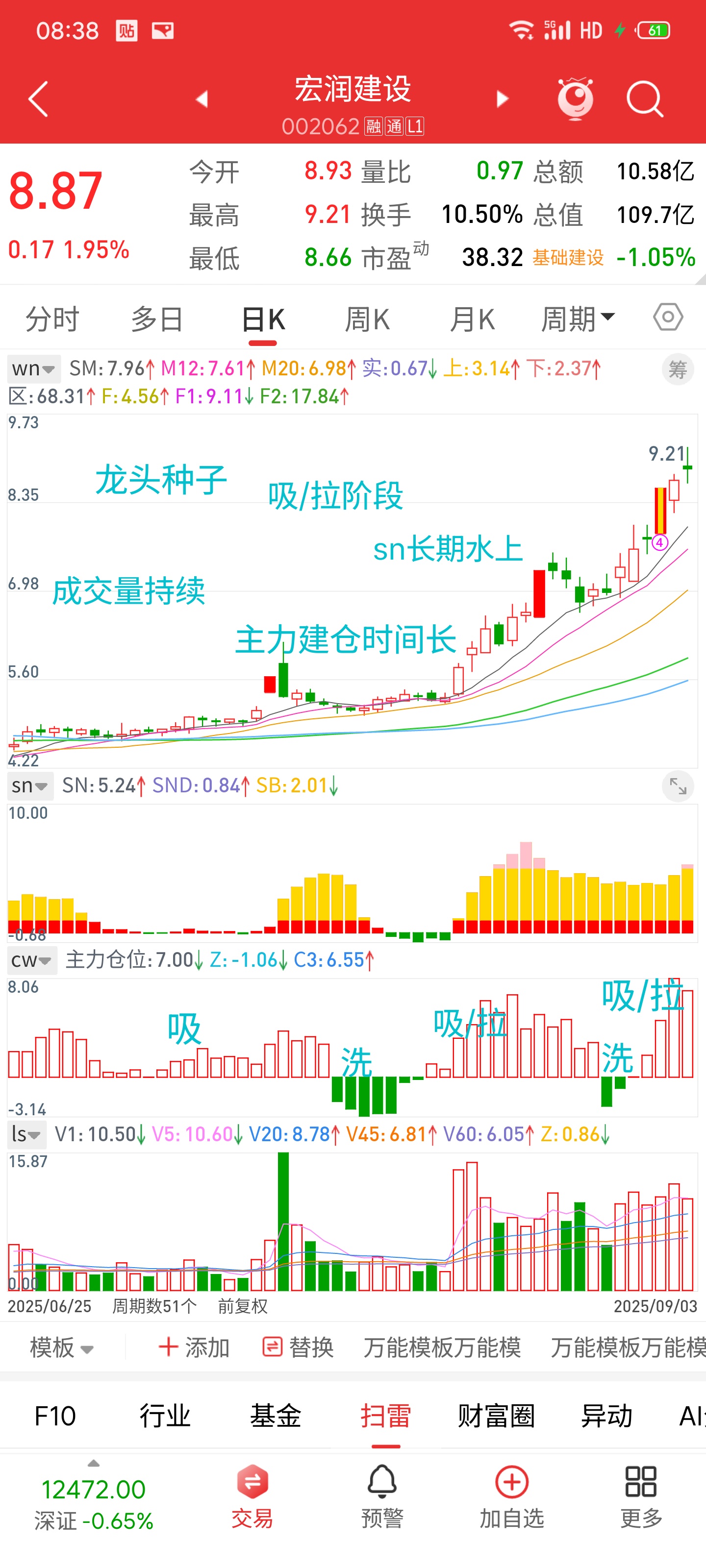Open chart settings hexagon icon
Screen dimensions: 706x1568
668,317
